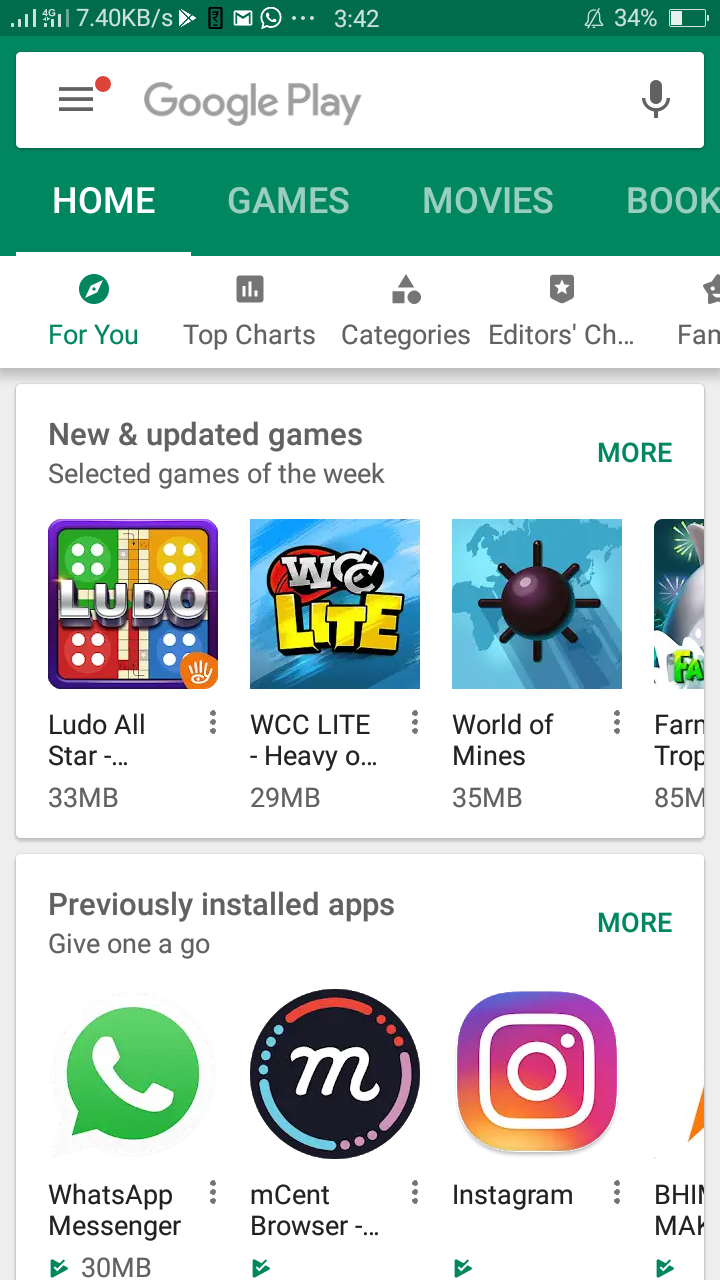The width and height of the screenshot is (720, 1280).
Task: Open Instagram app page
Action: [x=537, y=1074]
